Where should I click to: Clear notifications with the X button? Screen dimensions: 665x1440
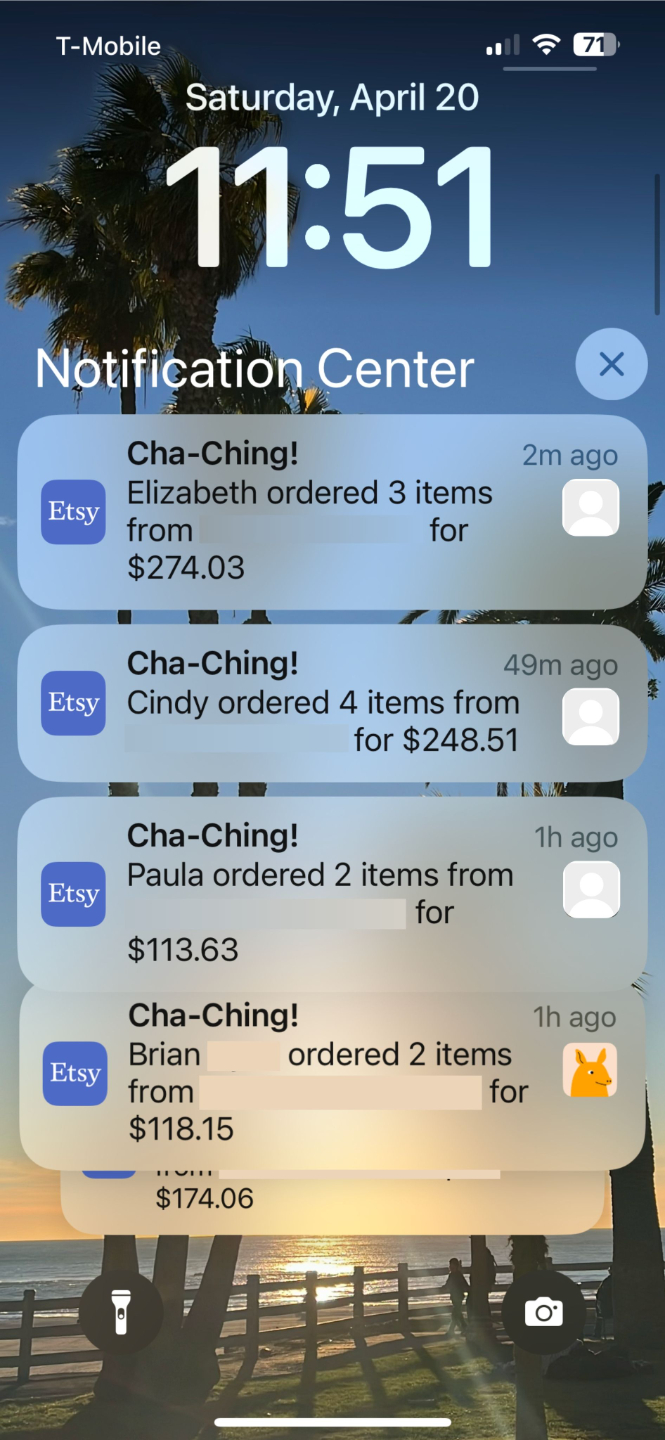coord(611,364)
